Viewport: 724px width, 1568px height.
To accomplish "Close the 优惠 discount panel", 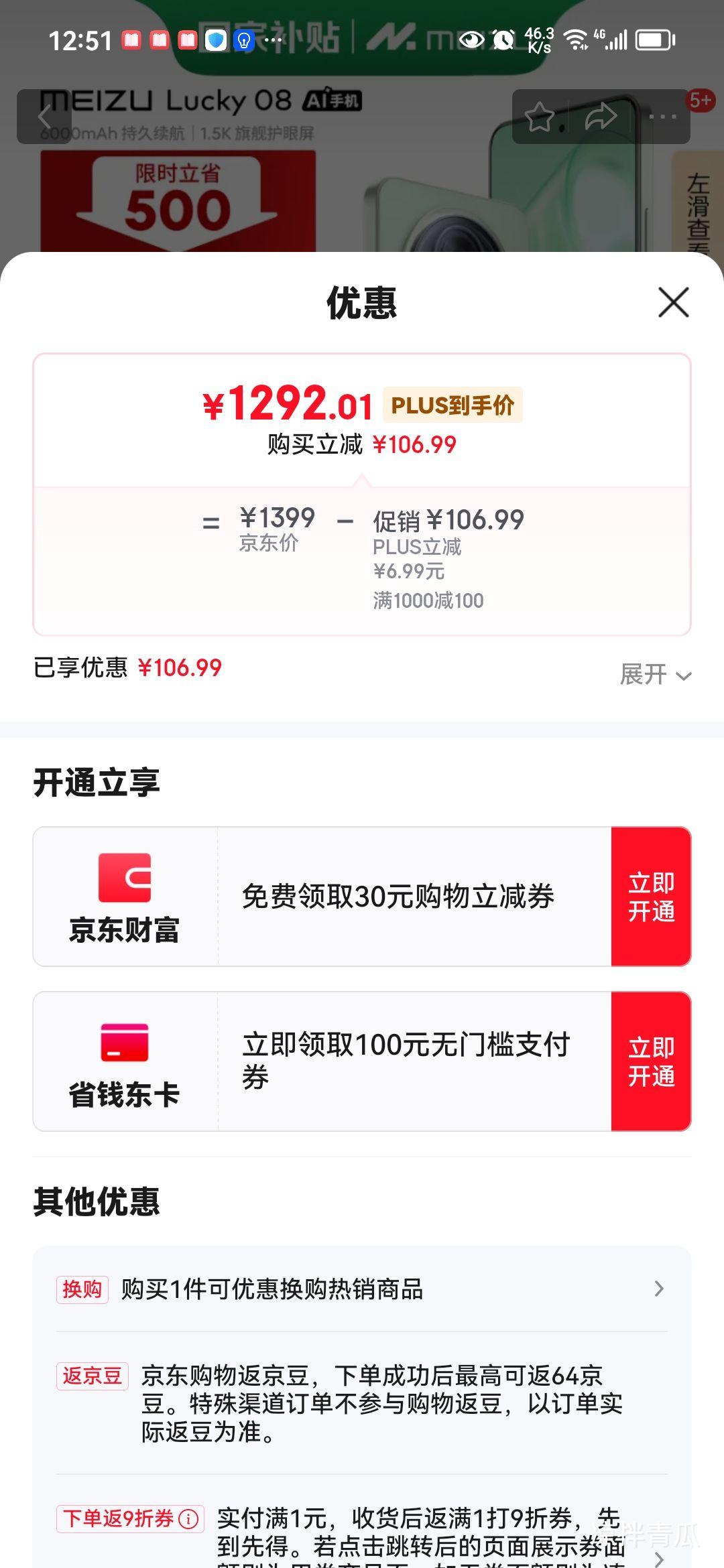I will click(672, 302).
